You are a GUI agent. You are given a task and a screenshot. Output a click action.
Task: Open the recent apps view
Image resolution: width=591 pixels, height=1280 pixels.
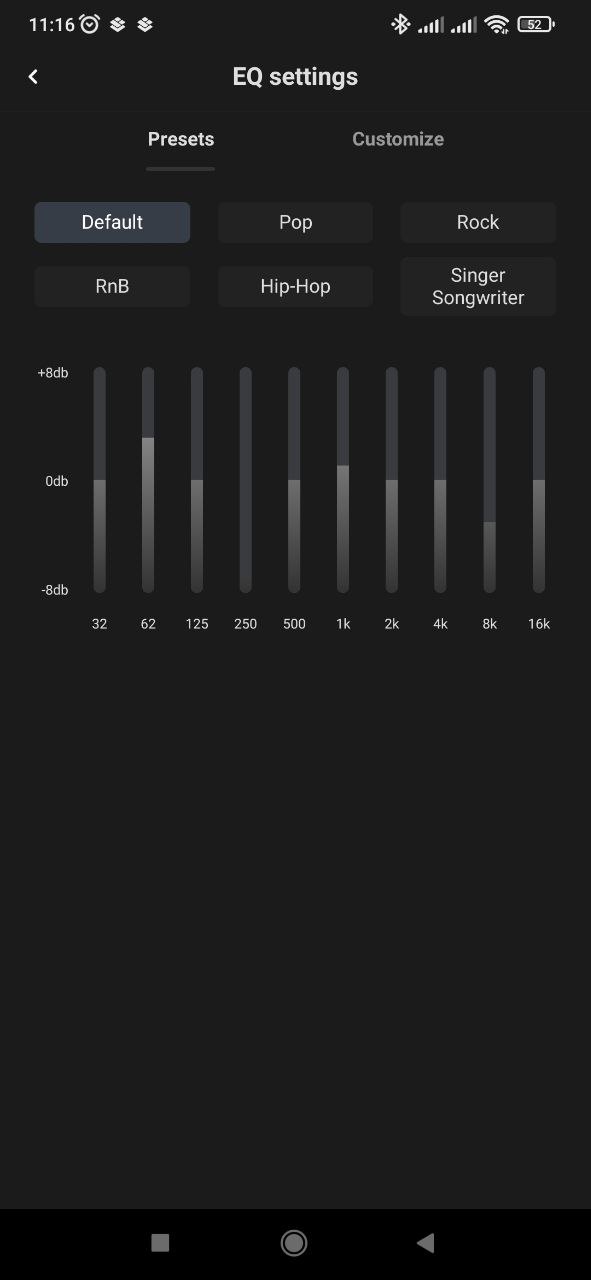(160, 1242)
